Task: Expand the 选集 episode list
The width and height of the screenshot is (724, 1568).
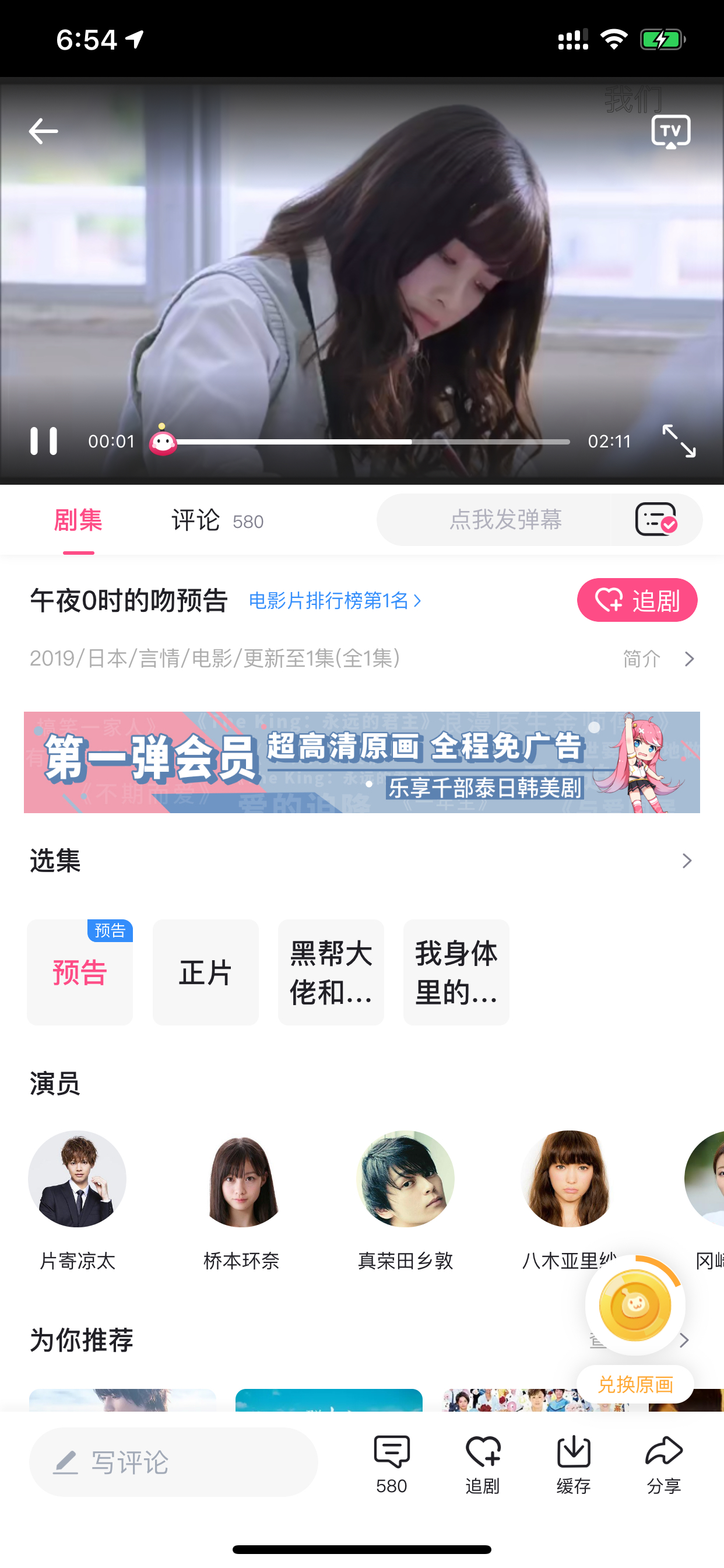Action: 362,860
